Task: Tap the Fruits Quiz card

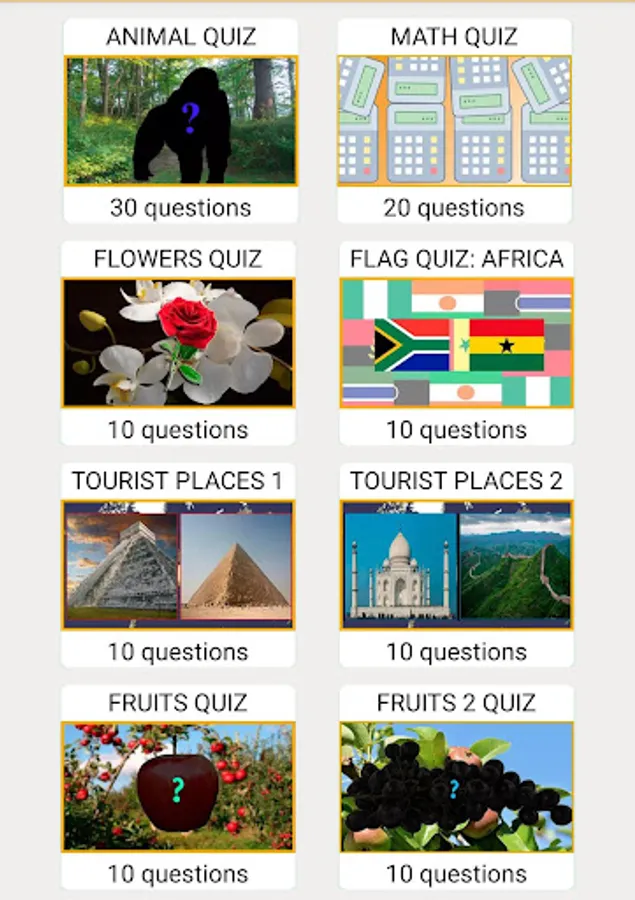Action: [x=178, y=787]
